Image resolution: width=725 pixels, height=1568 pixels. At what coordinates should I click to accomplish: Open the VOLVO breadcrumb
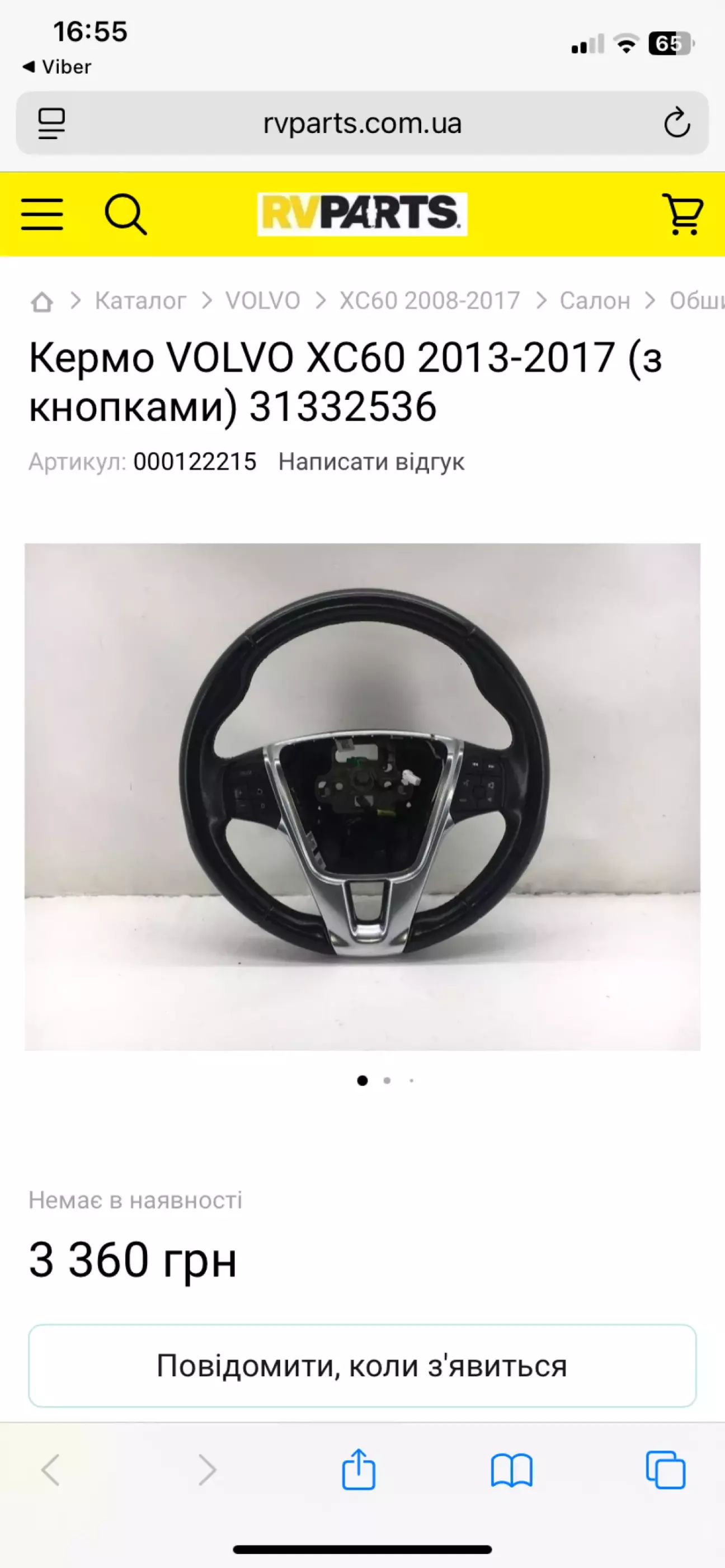tap(263, 301)
